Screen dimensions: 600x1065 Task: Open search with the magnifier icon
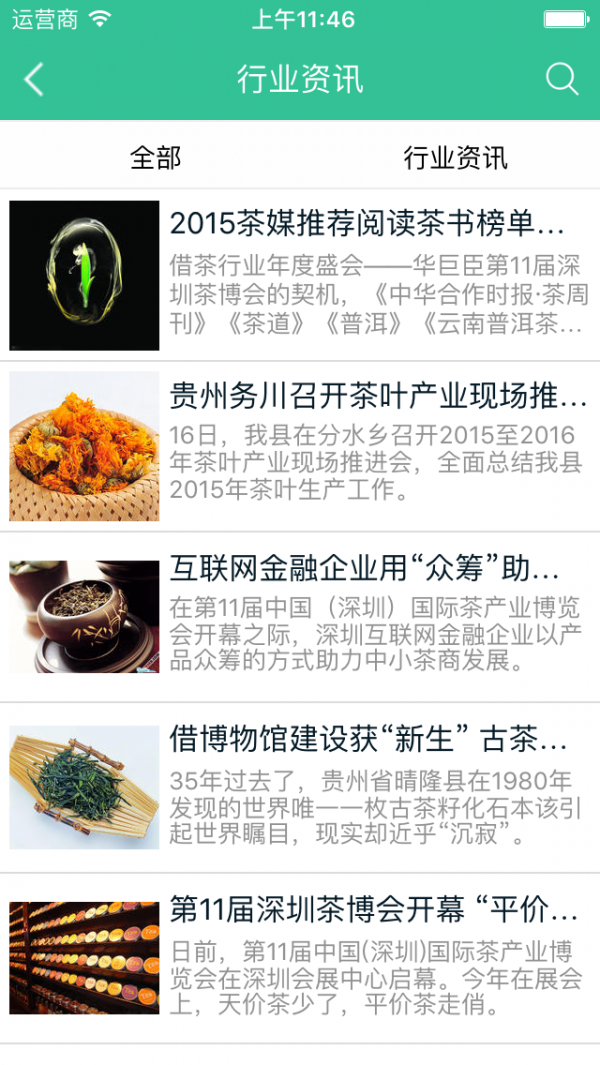(562, 79)
